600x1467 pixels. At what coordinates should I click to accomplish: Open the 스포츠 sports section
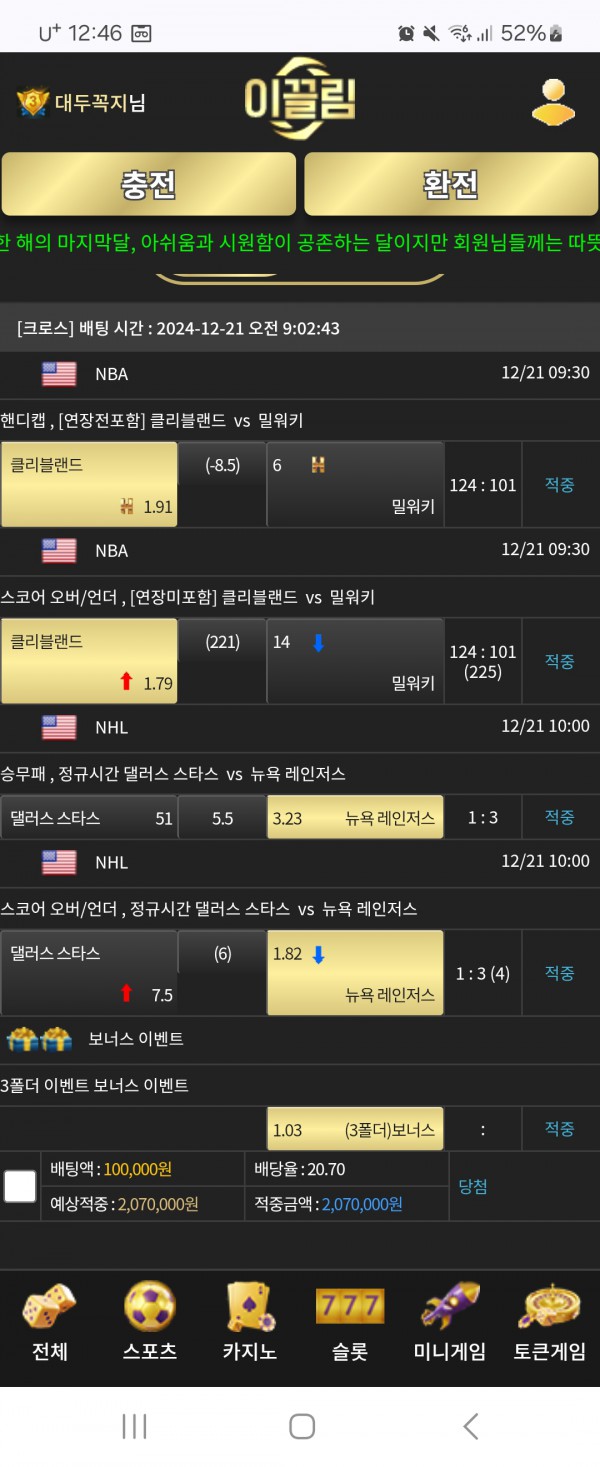(x=150, y=1322)
